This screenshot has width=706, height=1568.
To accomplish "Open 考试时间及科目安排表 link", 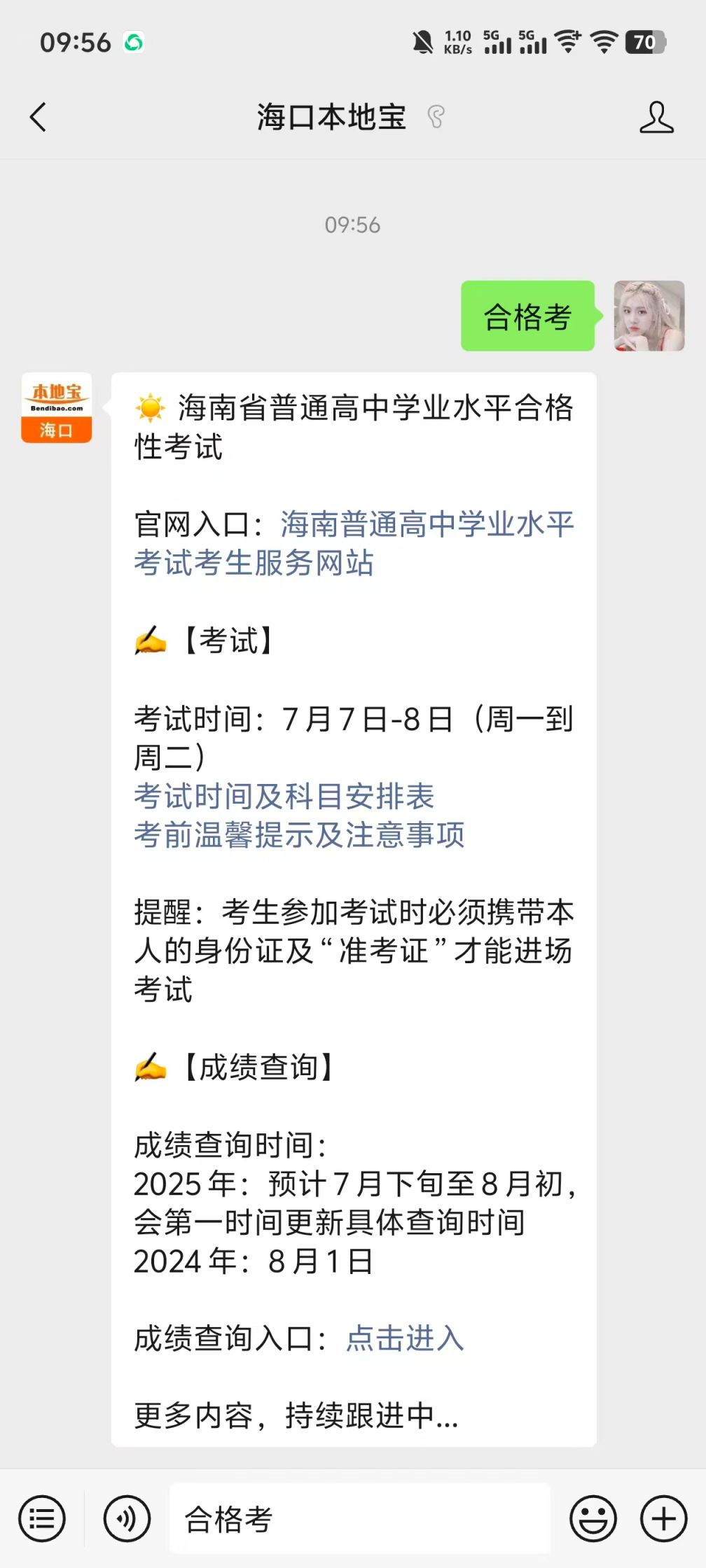I will coord(284,797).
